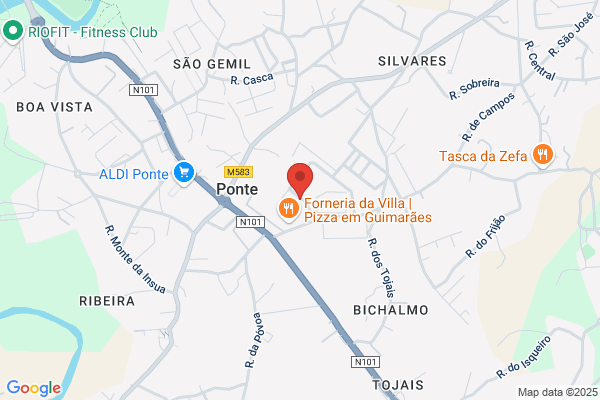Select the RIOFIT - Fitness Club marker
Screen dimensions: 600x400
click(13, 31)
